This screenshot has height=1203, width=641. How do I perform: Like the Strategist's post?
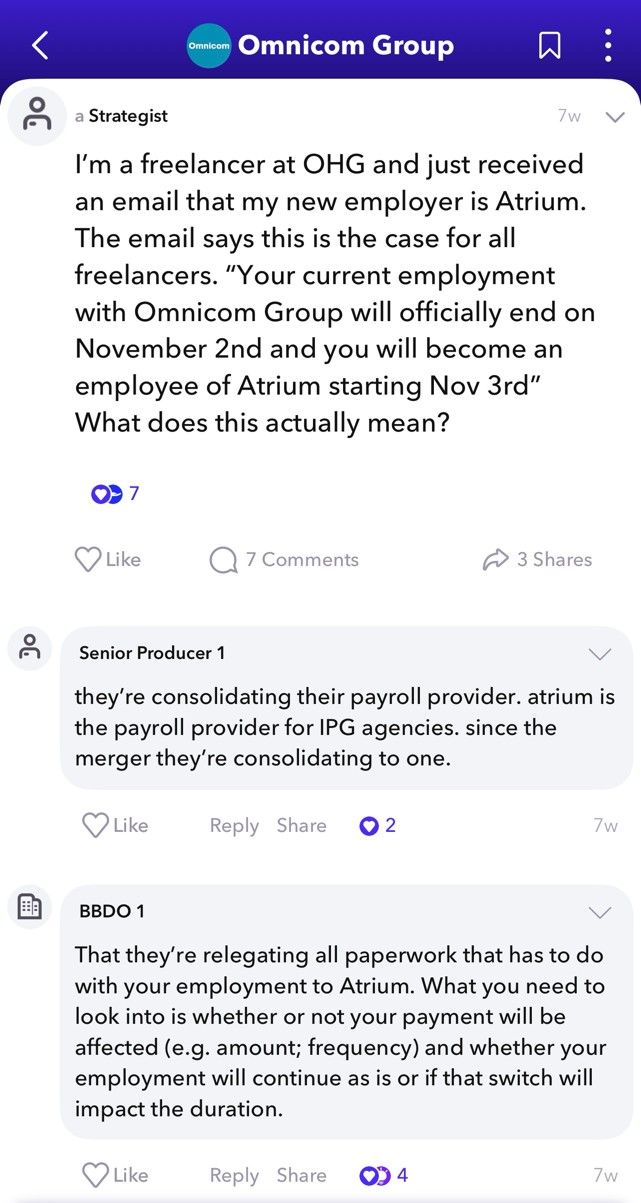(x=108, y=559)
